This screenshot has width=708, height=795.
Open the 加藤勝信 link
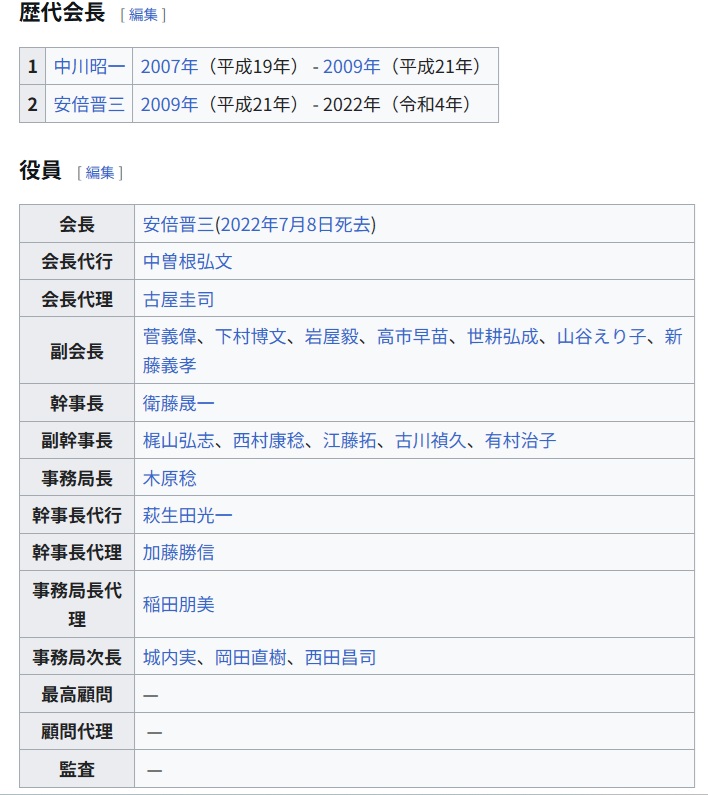178,552
